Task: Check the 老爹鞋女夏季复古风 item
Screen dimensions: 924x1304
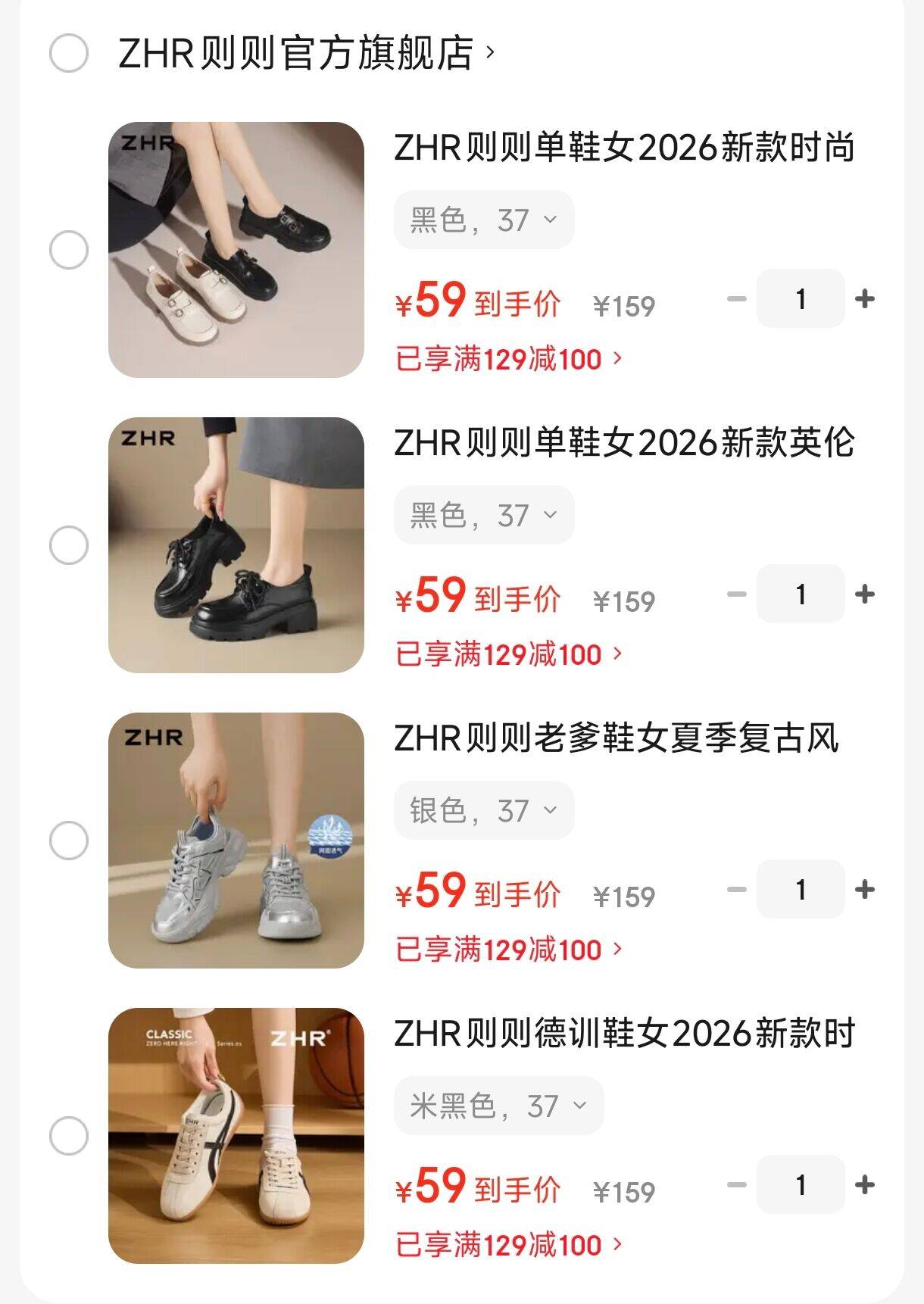Action: tap(69, 841)
